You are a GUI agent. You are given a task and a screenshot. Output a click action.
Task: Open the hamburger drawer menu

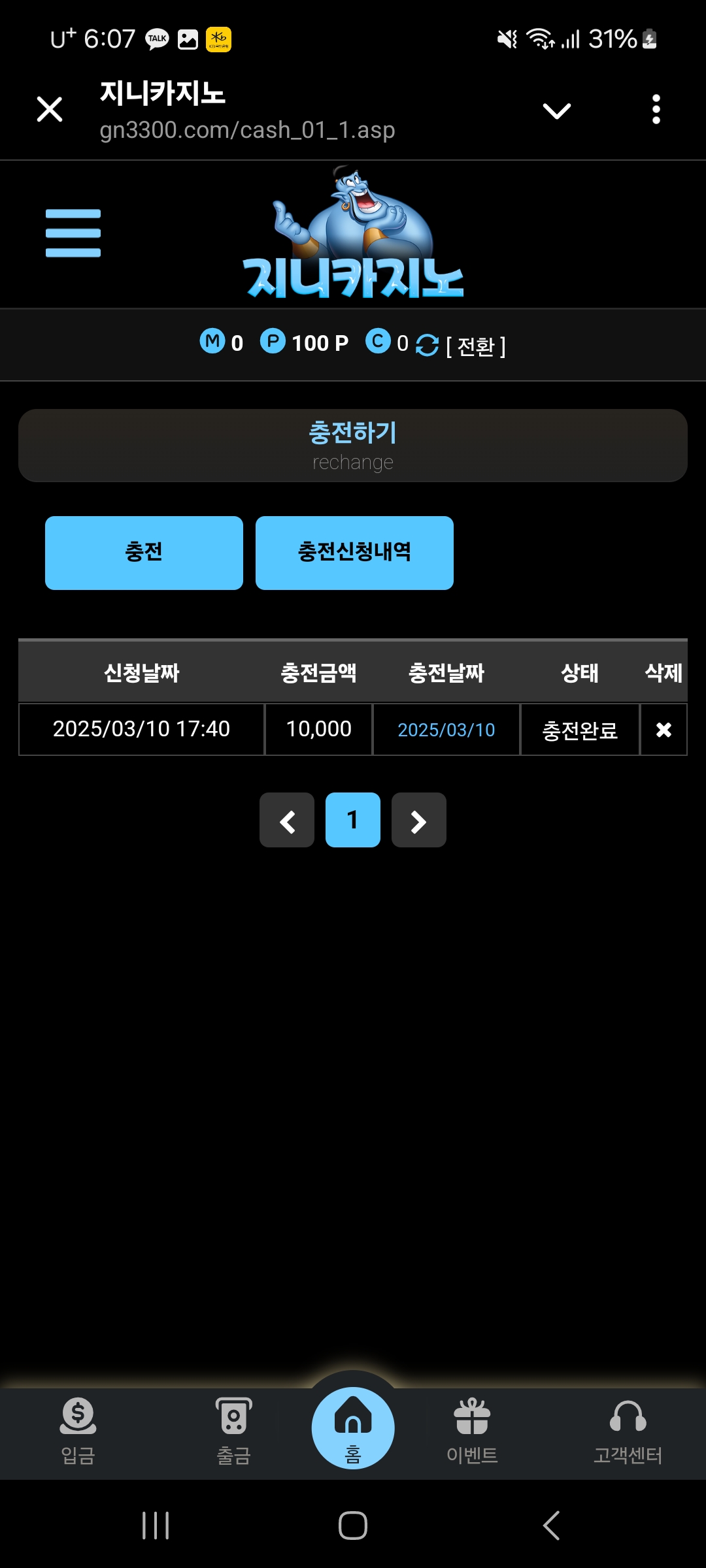click(73, 233)
